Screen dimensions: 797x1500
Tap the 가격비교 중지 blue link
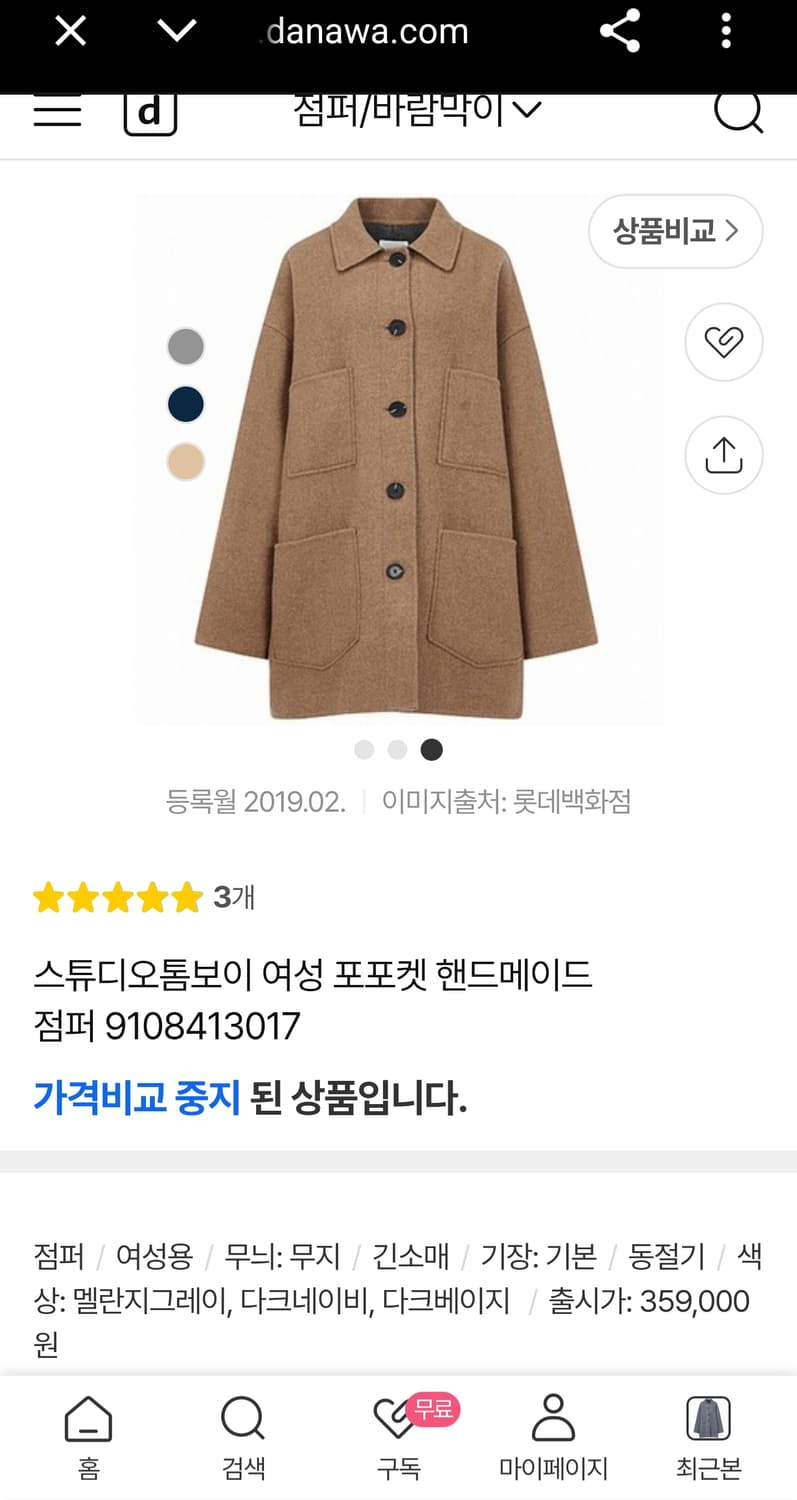138,1097
